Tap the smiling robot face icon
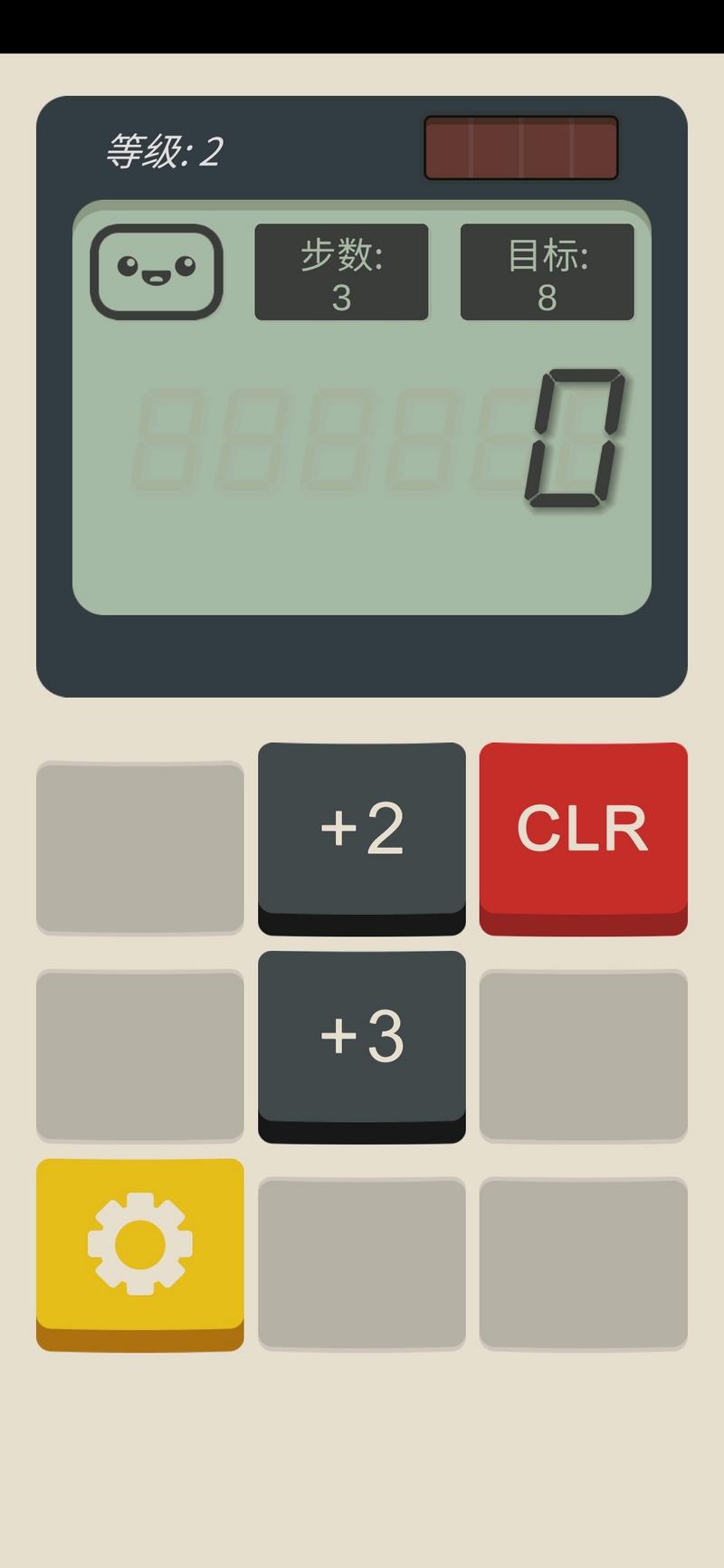724x1568 pixels. point(157,271)
